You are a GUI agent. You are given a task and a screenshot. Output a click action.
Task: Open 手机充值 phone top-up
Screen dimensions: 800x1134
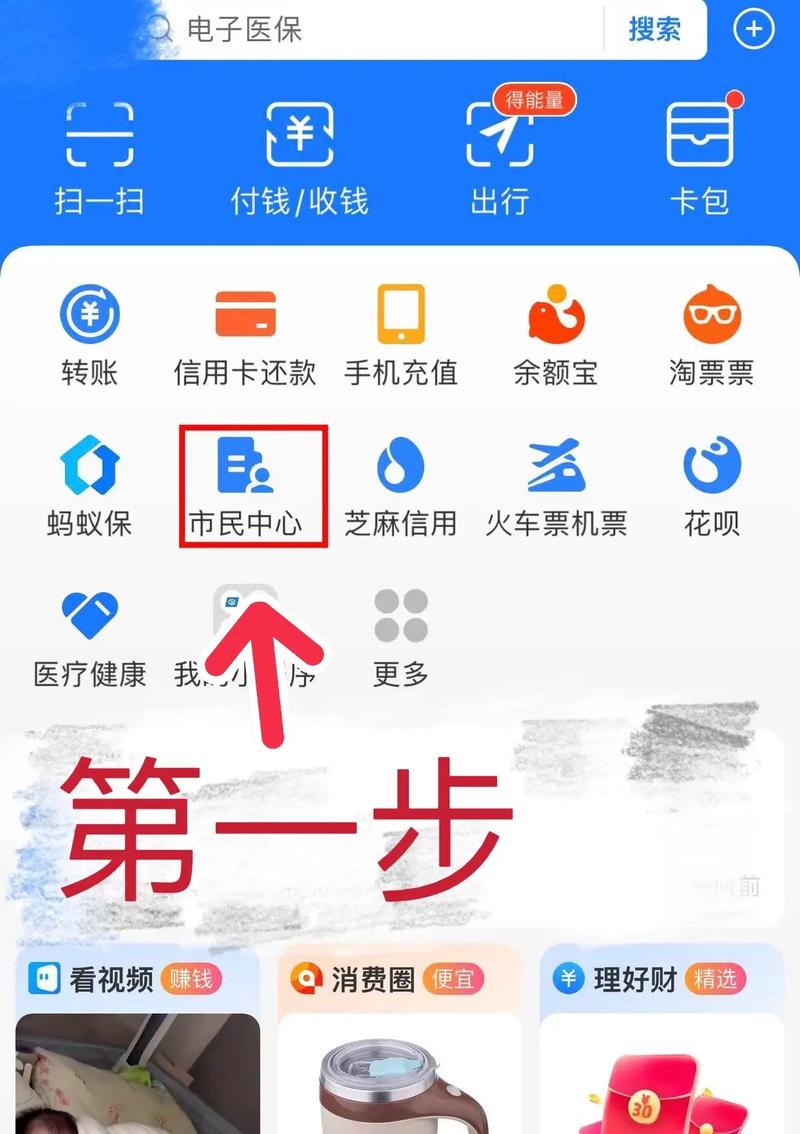(400, 335)
